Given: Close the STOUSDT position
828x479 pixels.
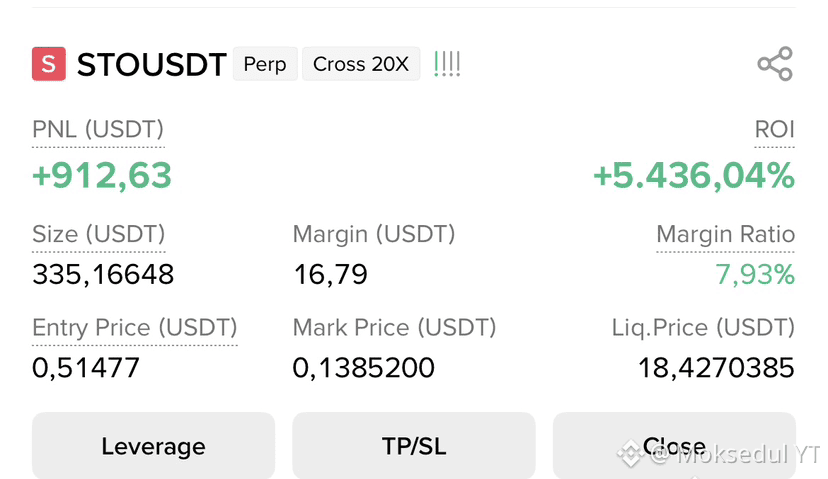Looking at the screenshot, I should click(674, 446).
